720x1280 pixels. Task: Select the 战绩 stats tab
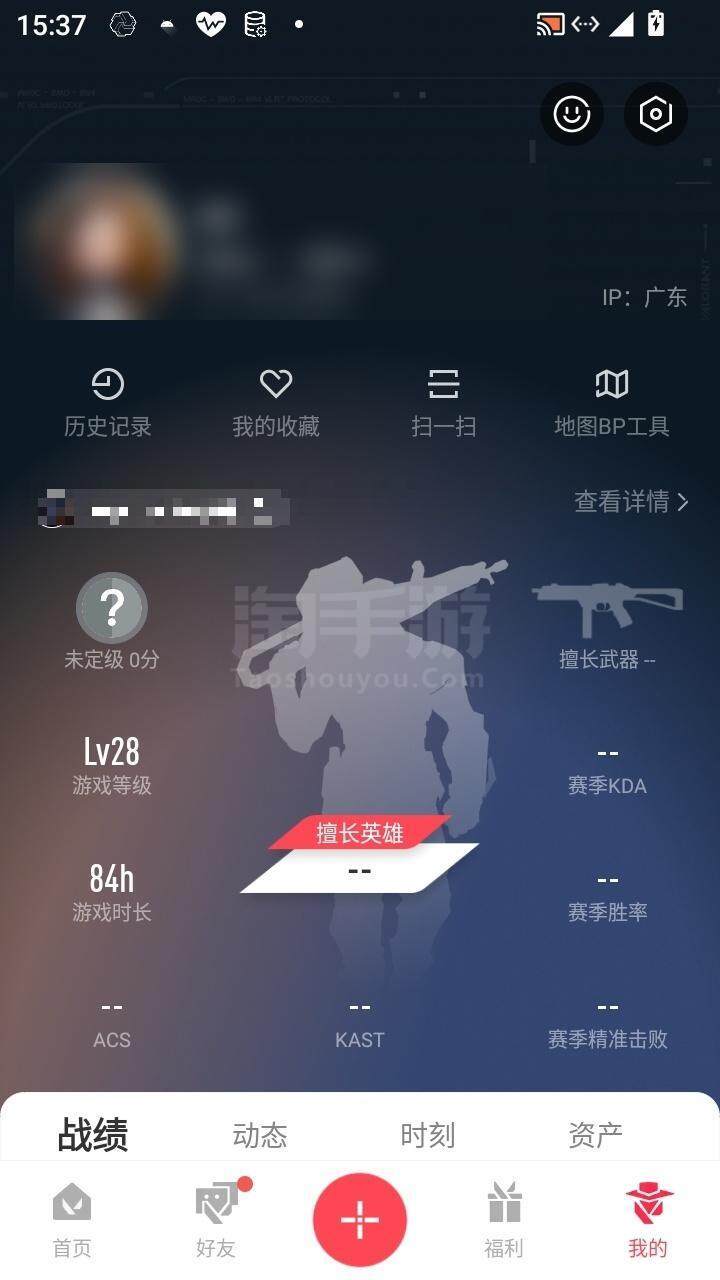tap(92, 1135)
